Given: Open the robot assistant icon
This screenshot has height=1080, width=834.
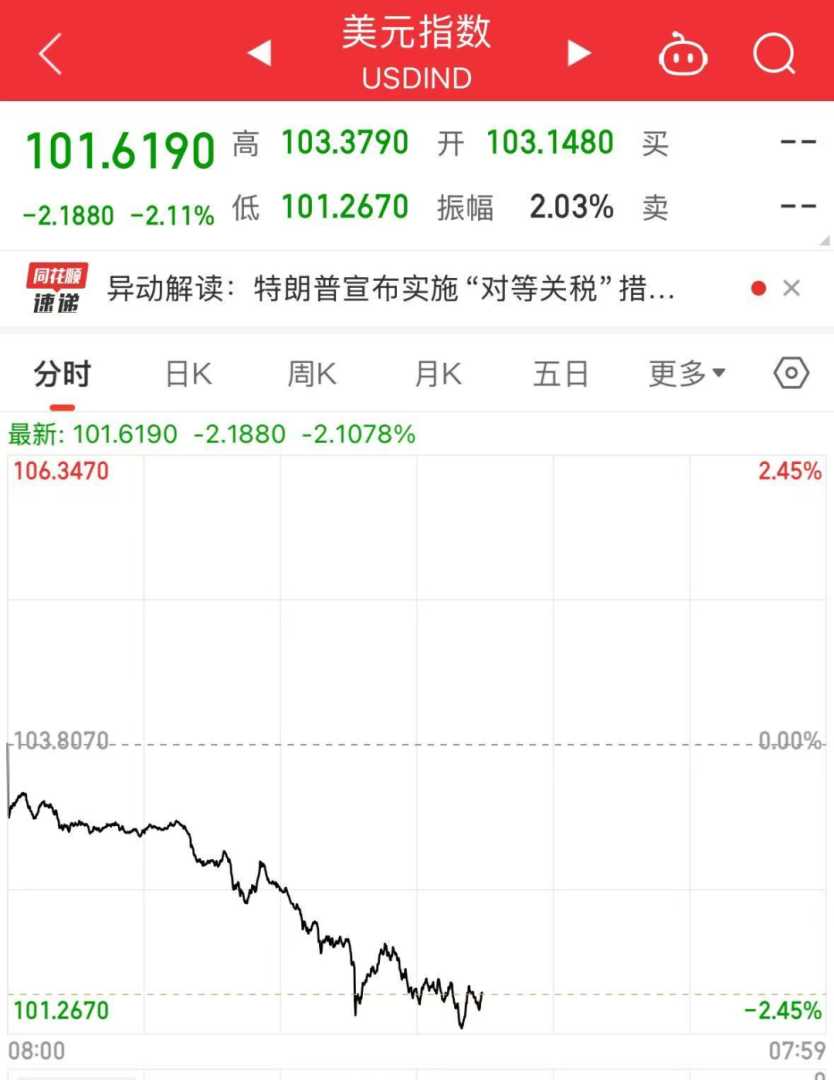Looking at the screenshot, I should click(683, 54).
